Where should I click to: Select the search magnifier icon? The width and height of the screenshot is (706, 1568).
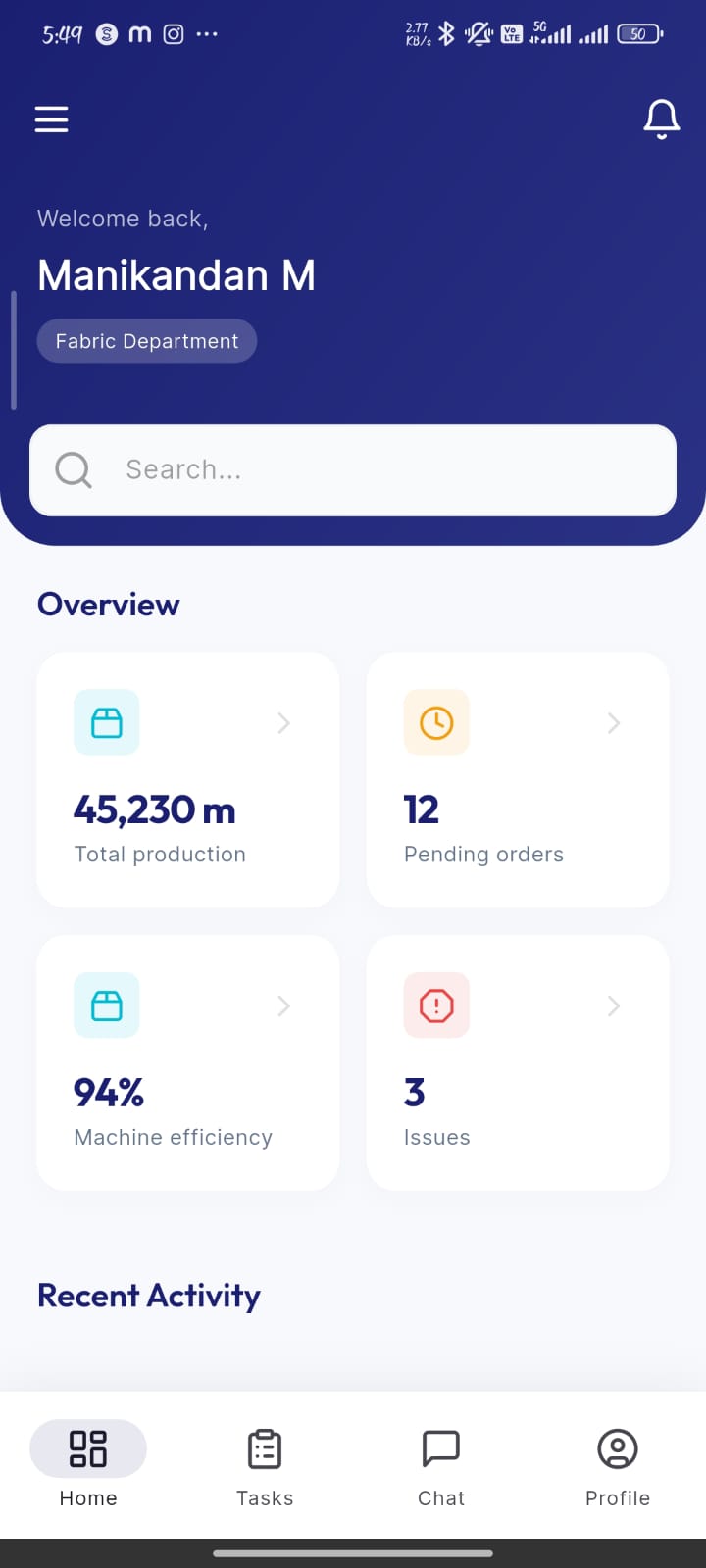[73, 469]
